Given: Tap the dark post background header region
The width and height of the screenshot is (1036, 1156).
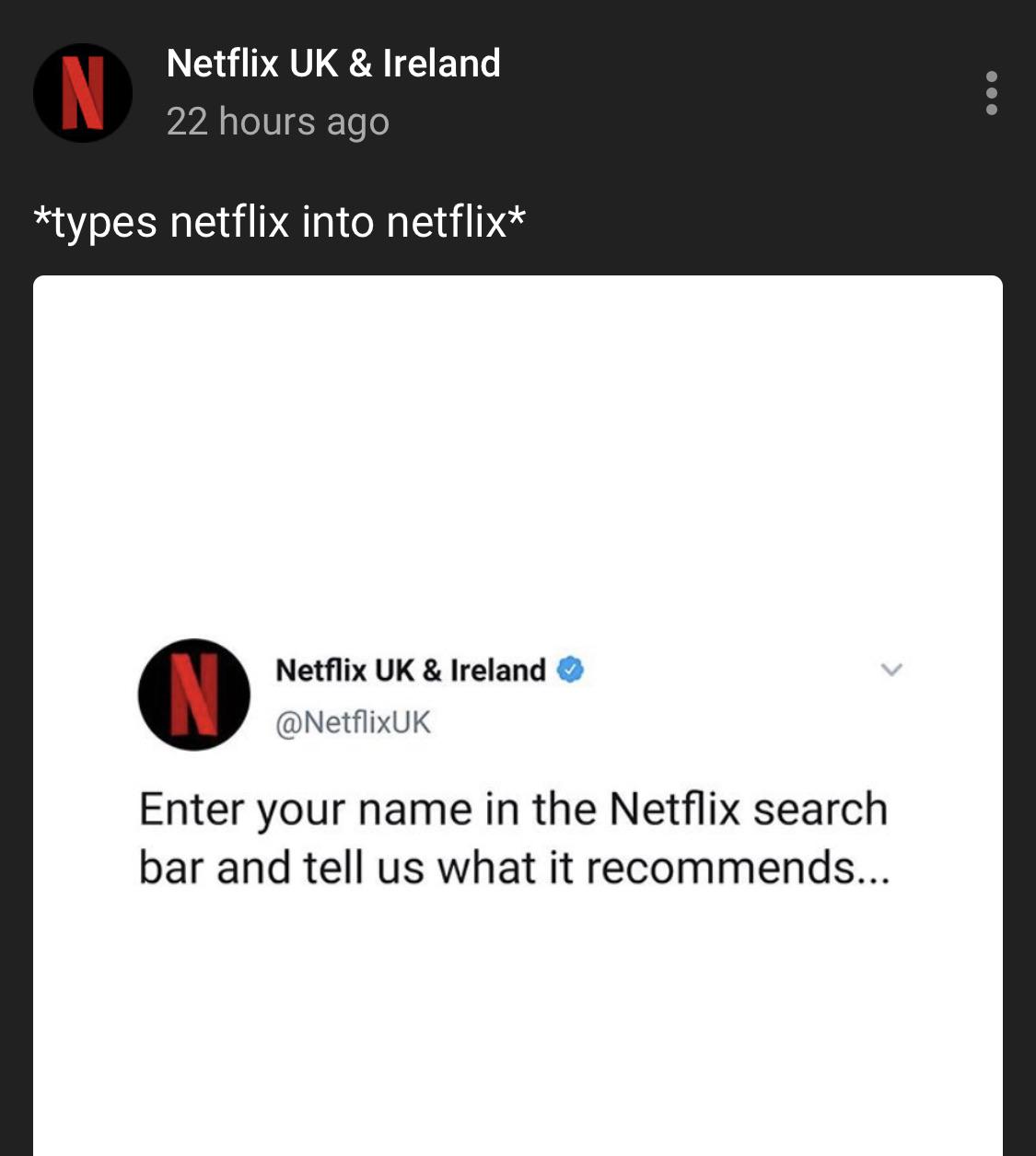Looking at the screenshot, I should coord(645,92).
